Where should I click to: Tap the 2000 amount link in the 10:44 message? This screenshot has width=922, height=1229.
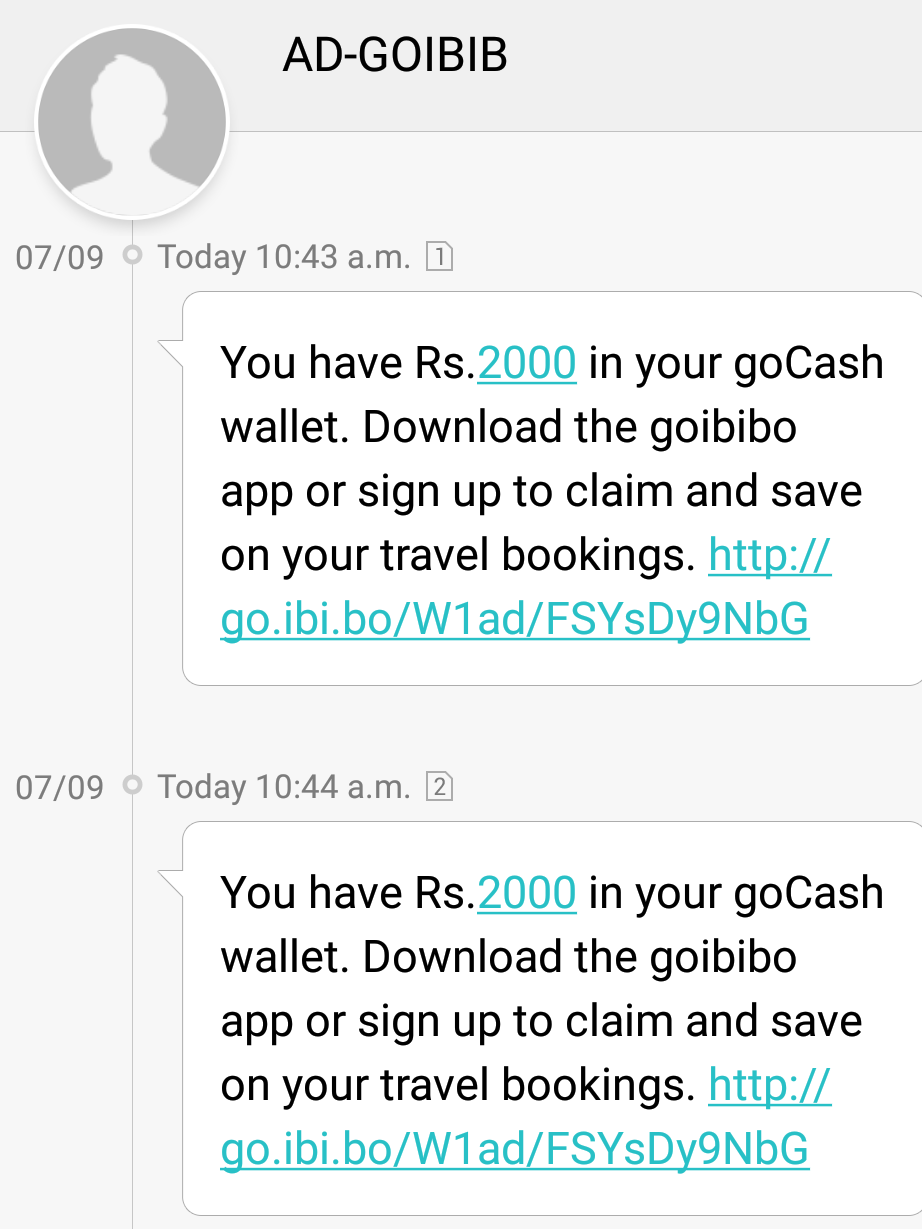pos(527,893)
